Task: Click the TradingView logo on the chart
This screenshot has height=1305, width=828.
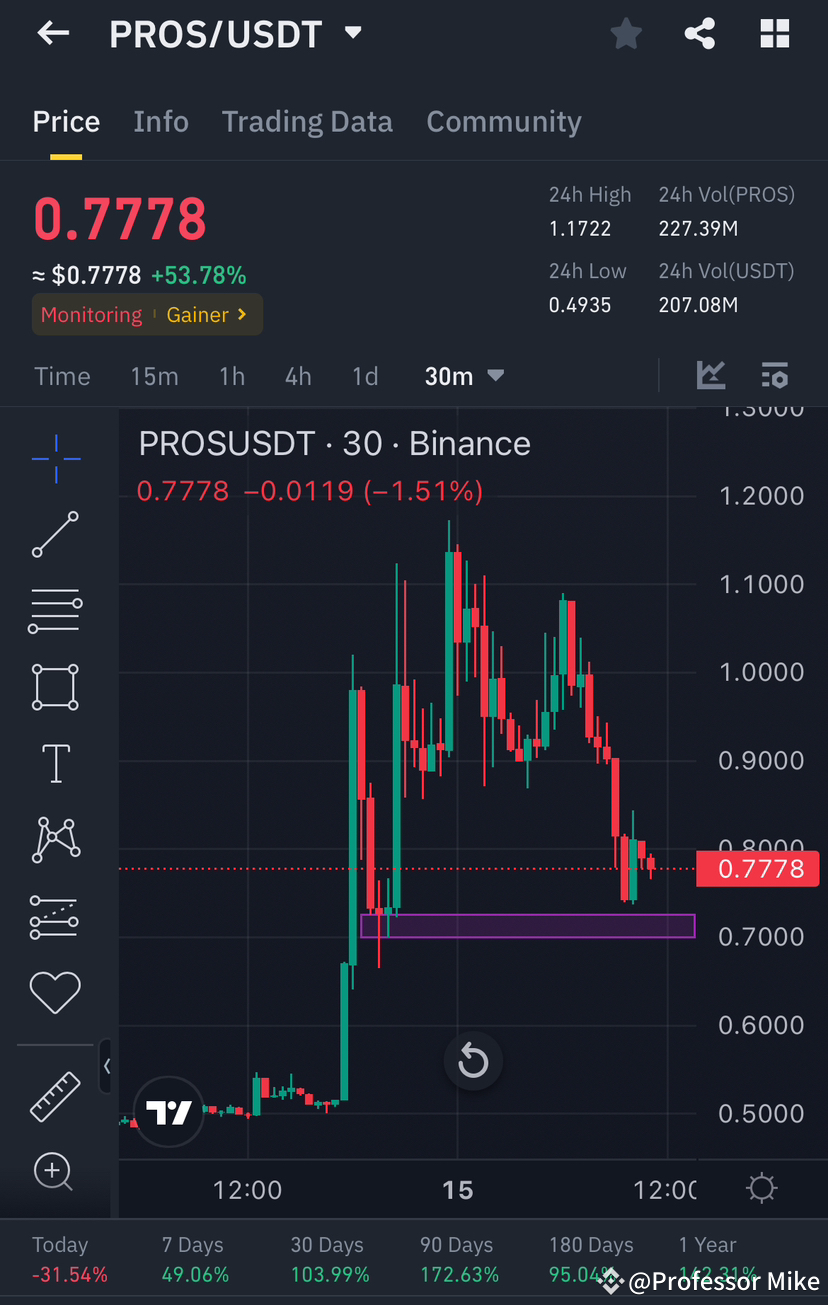Action: click(x=168, y=1110)
